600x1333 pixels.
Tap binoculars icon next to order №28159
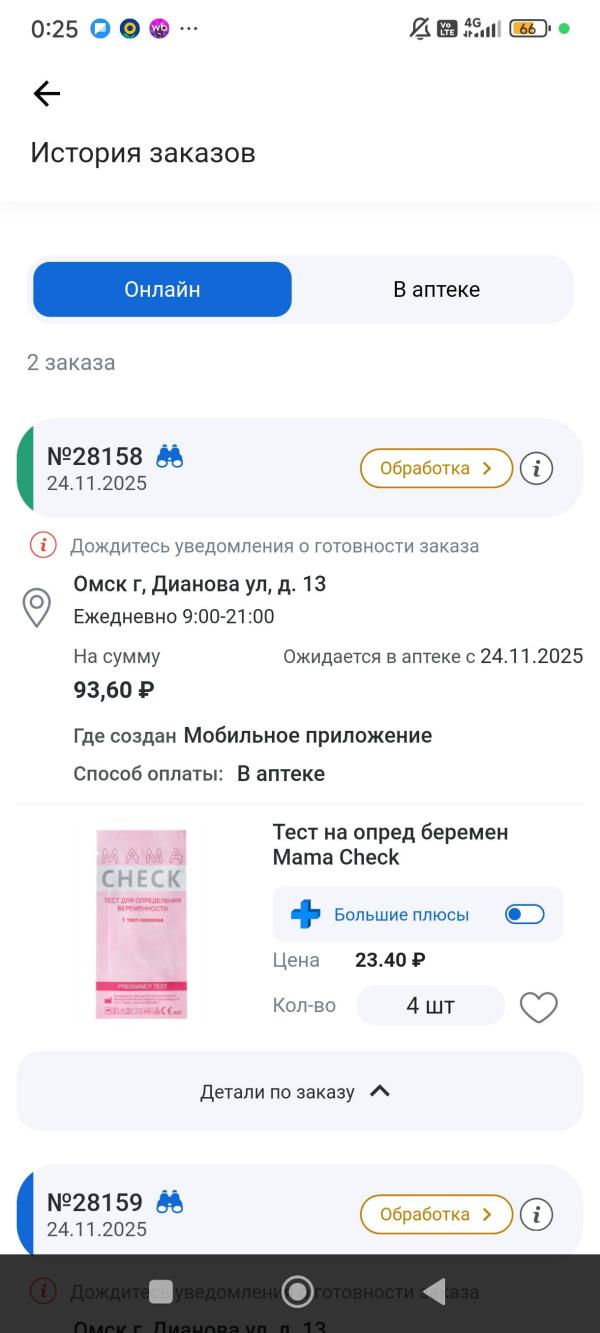click(x=170, y=1203)
